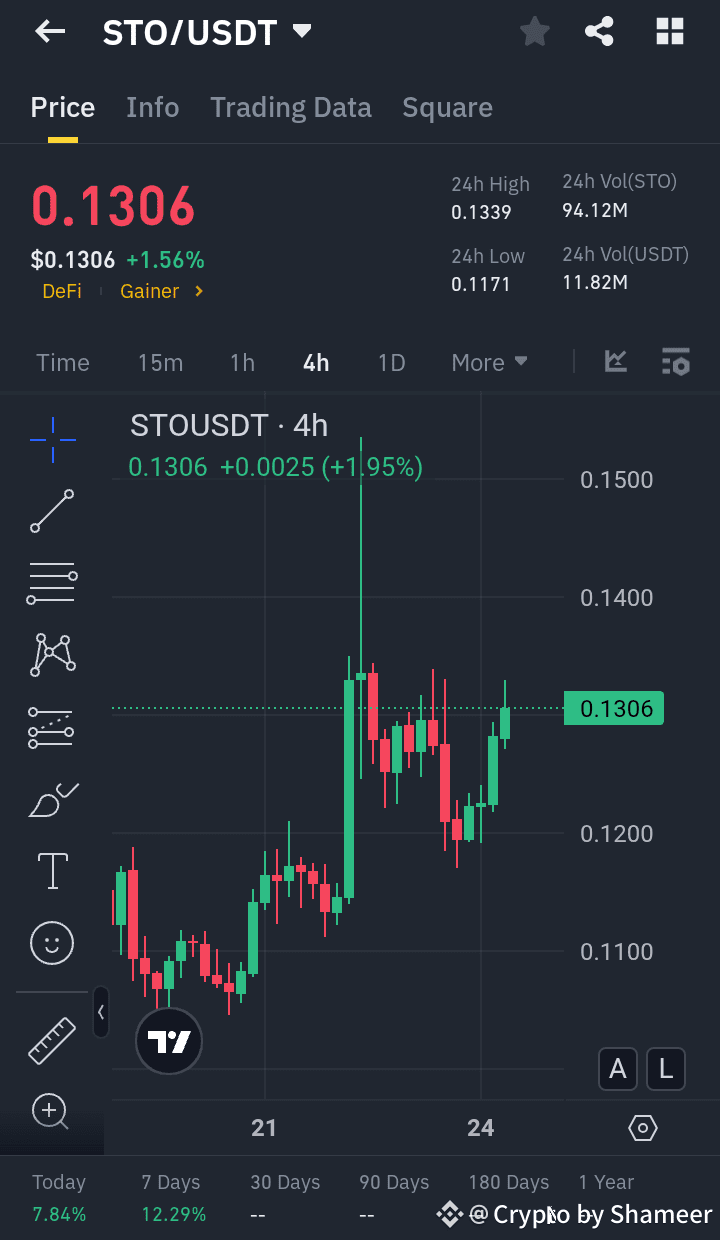The width and height of the screenshot is (720, 1240).
Task: Toggle the star to favorite STO/USDT
Action: point(534,31)
